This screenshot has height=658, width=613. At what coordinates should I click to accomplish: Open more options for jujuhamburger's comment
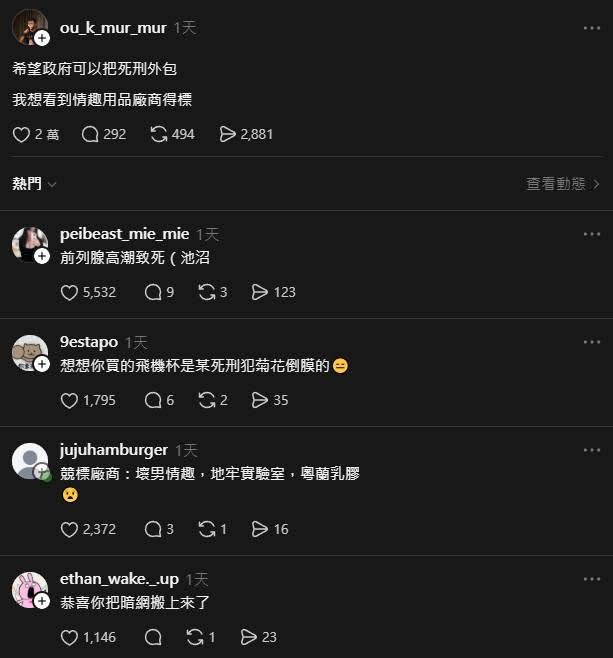pos(591,450)
